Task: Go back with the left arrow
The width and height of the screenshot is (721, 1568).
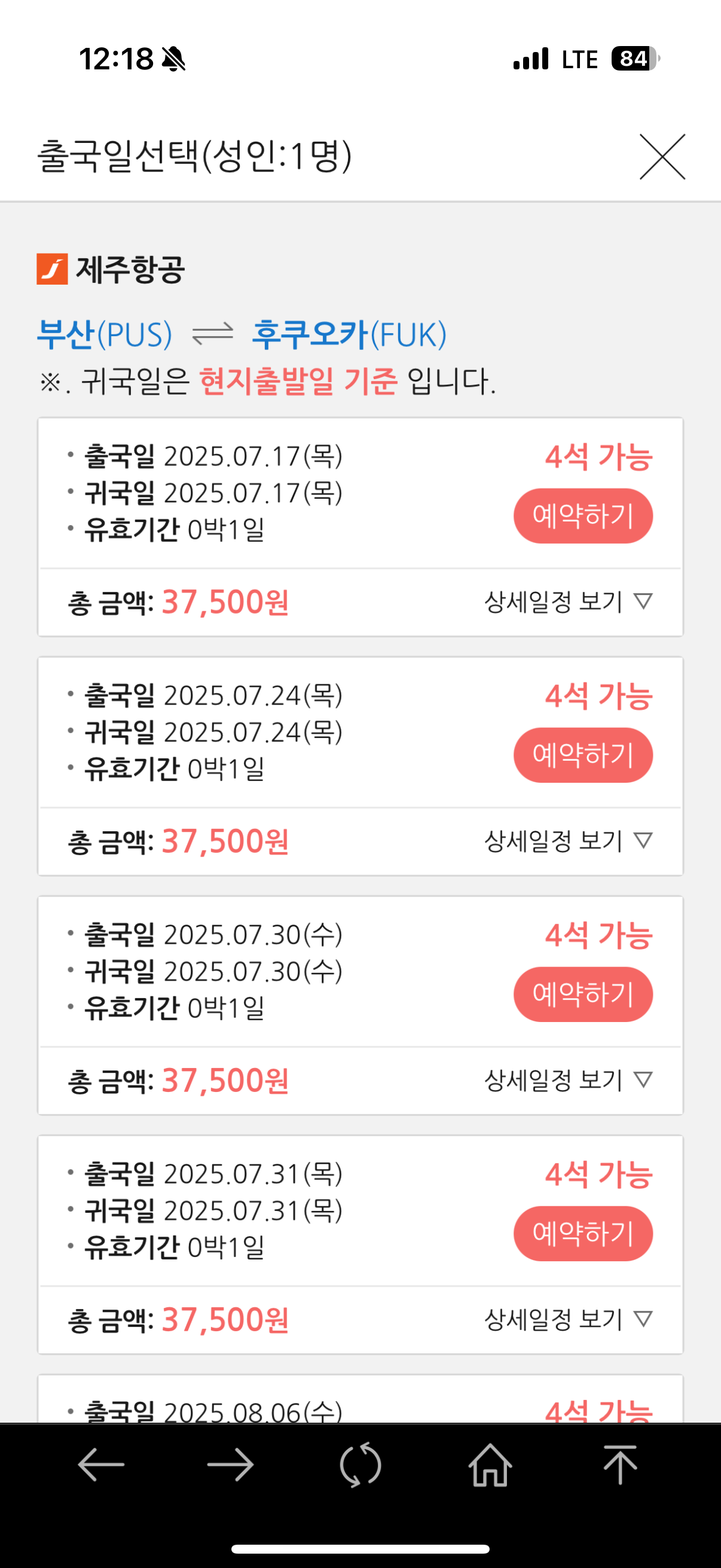Action: (101, 1465)
